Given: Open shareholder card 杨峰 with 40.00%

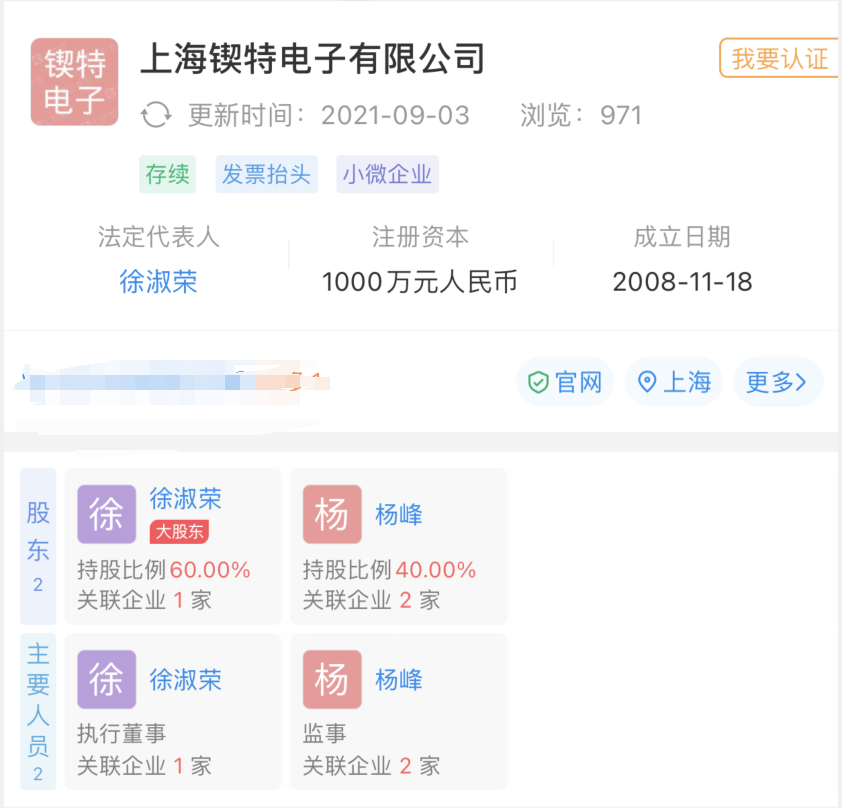Looking at the screenshot, I should (x=398, y=546).
